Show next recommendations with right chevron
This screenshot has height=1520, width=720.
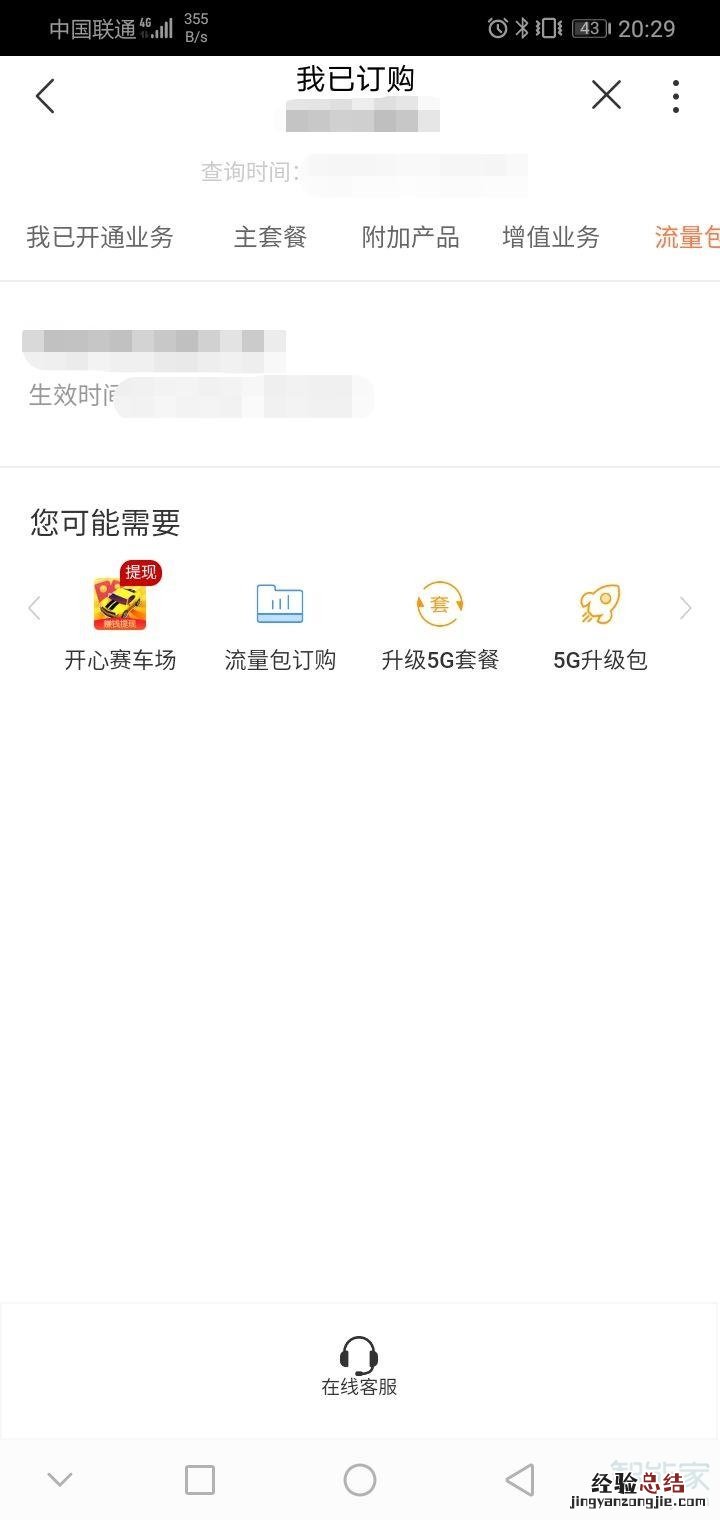pos(685,608)
